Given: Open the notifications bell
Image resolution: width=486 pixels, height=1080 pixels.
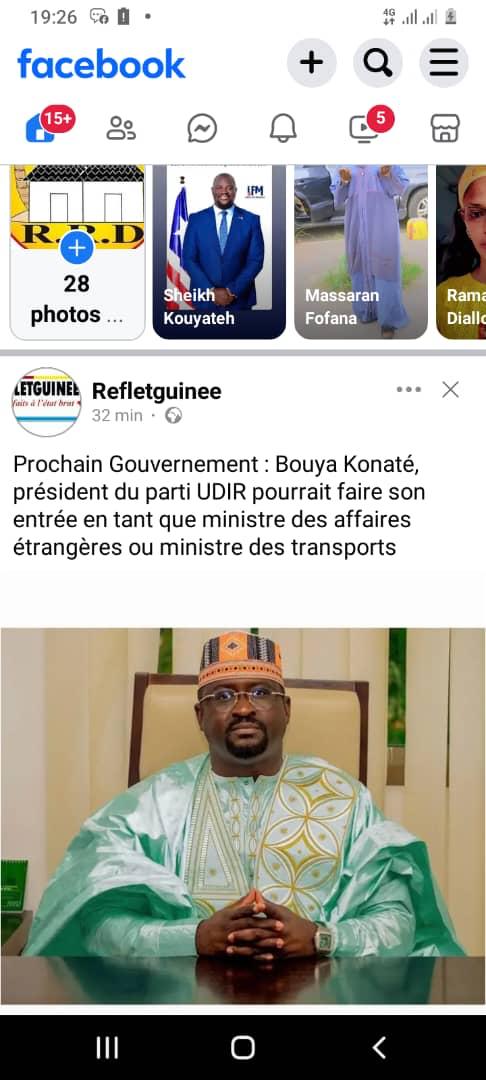Looking at the screenshot, I should (x=283, y=128).
